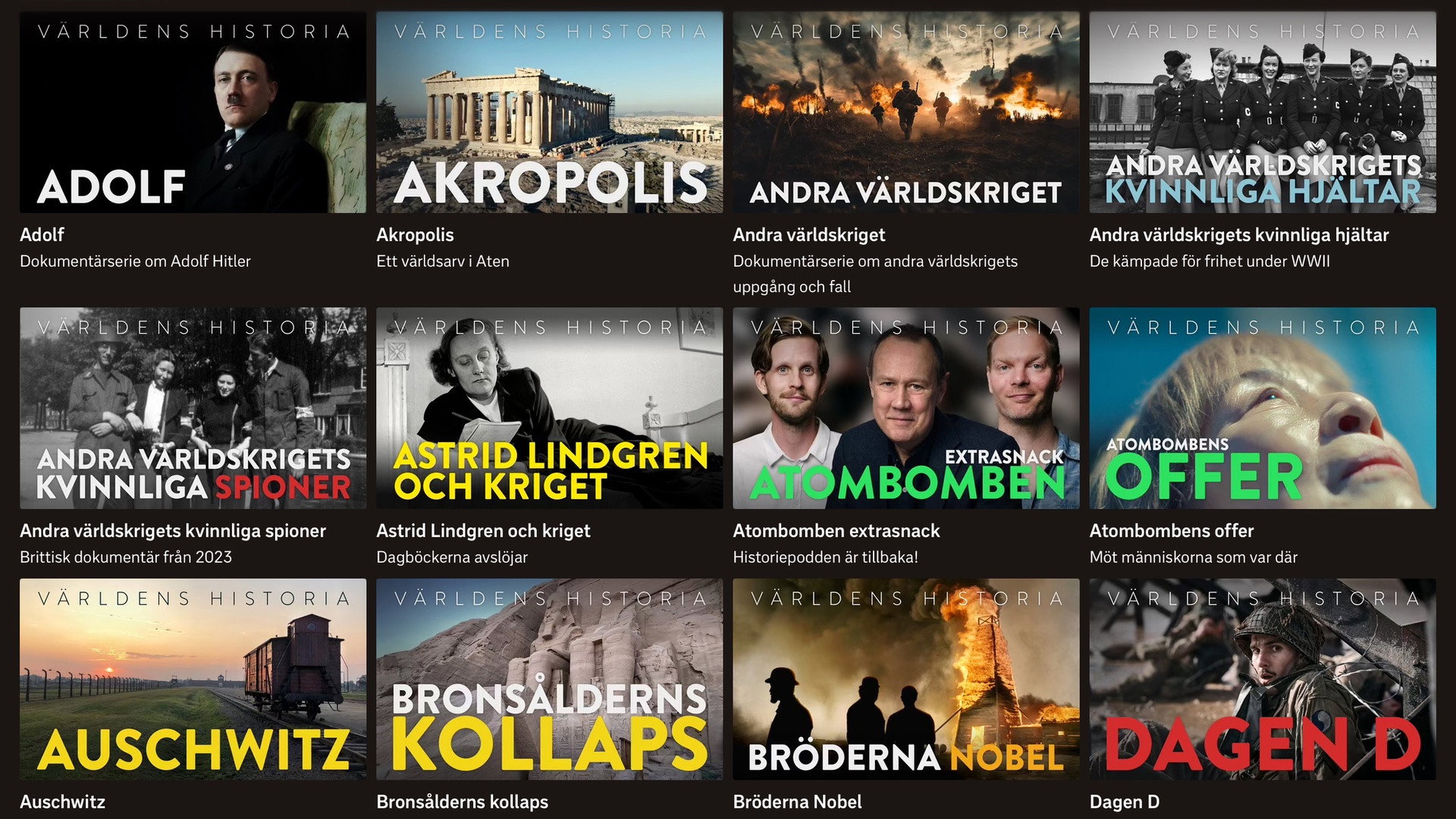Open Bröderna Nobel
The width and height of the screenshot is (1456, 819).
click(905, 679)
